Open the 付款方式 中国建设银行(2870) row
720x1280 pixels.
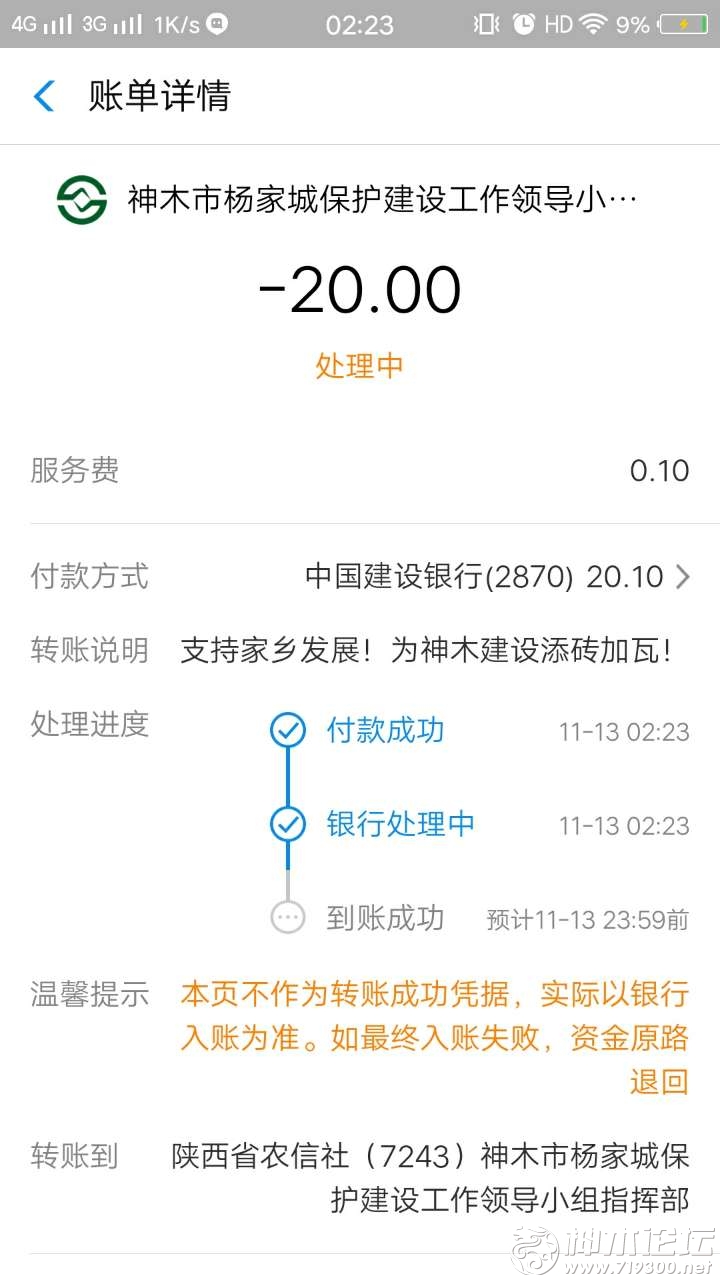pyautogui.click(x=497, y=577)
